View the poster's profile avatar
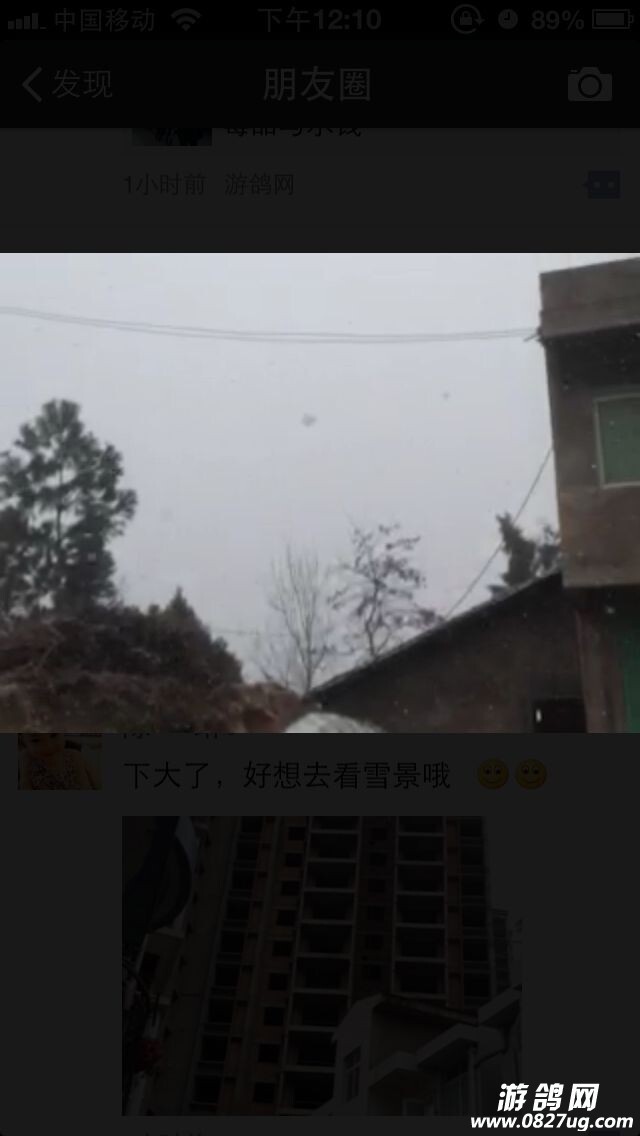This screenshot has width=640, height=1136. coord(60,761)
